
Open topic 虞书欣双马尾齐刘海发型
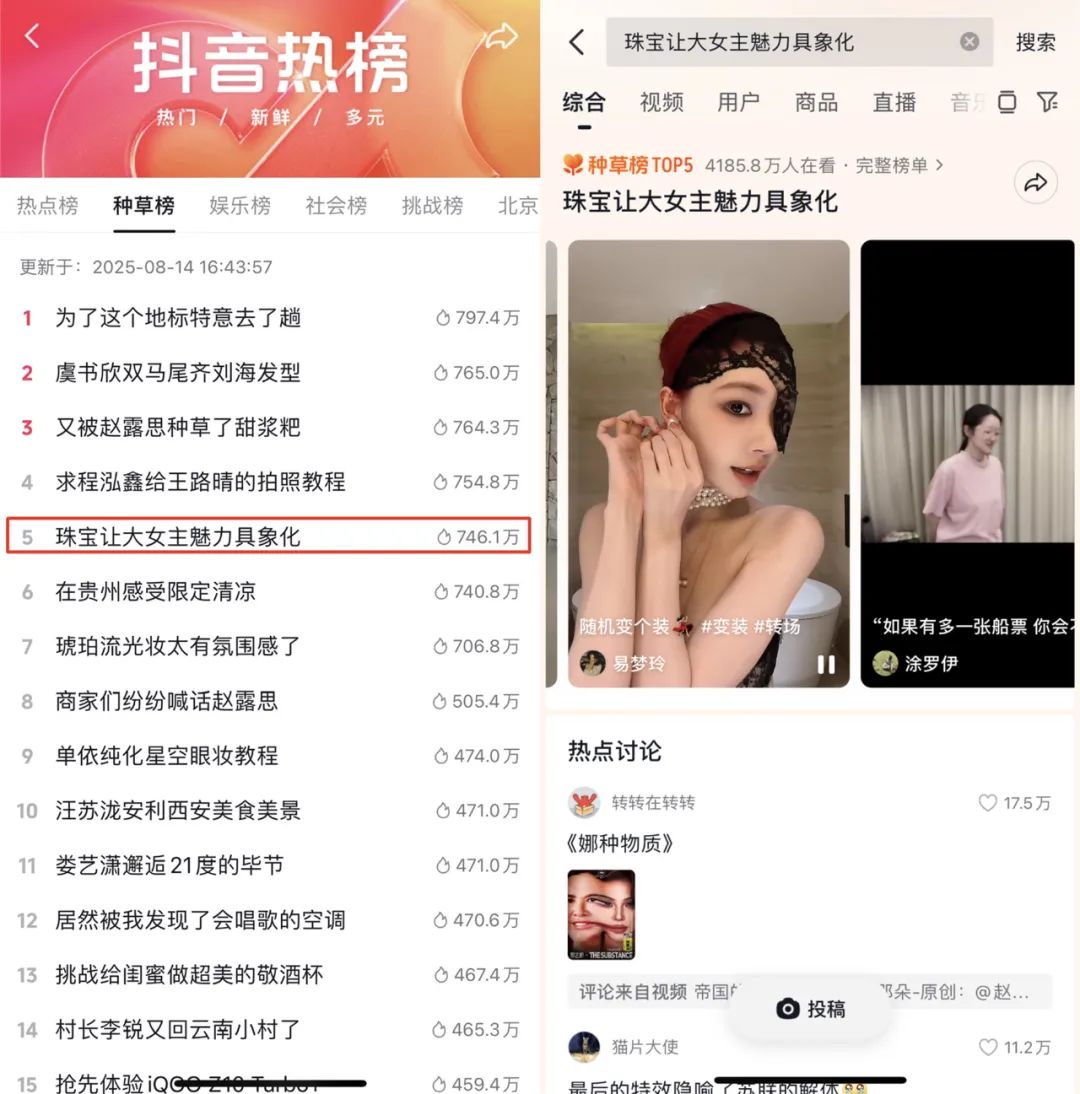click(x=178, y=373)
